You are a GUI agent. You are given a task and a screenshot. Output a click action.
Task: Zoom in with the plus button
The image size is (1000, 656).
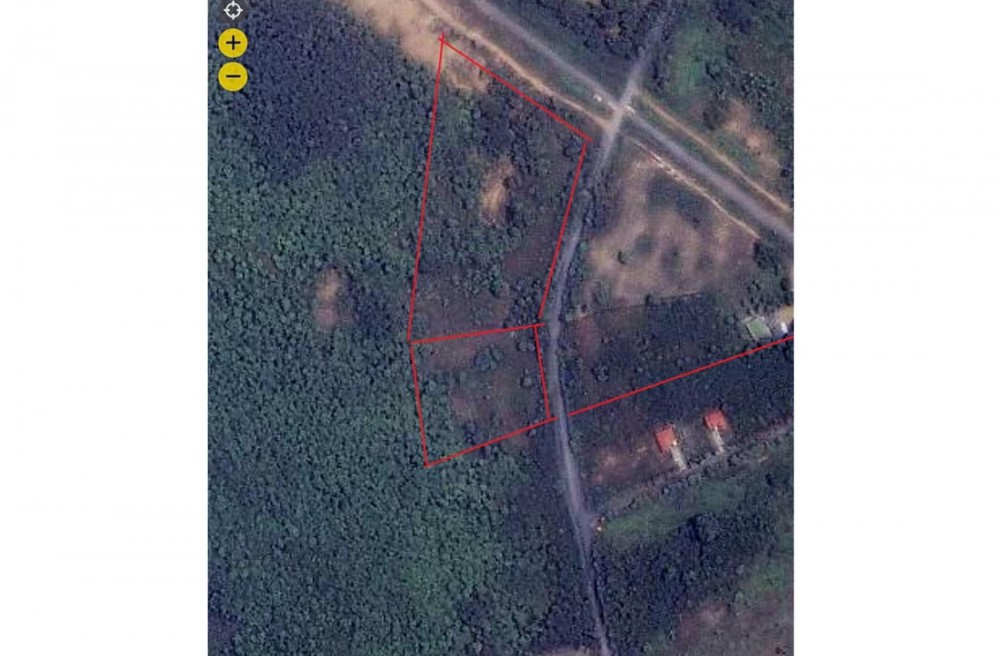click(233, 43)
